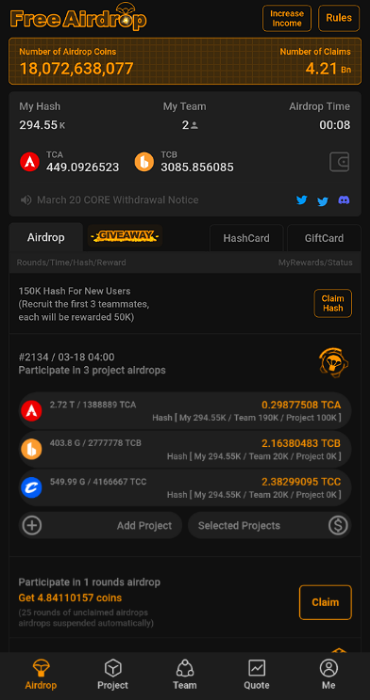
Task: Open the Me profile tab
Action: tap(329, 675)
